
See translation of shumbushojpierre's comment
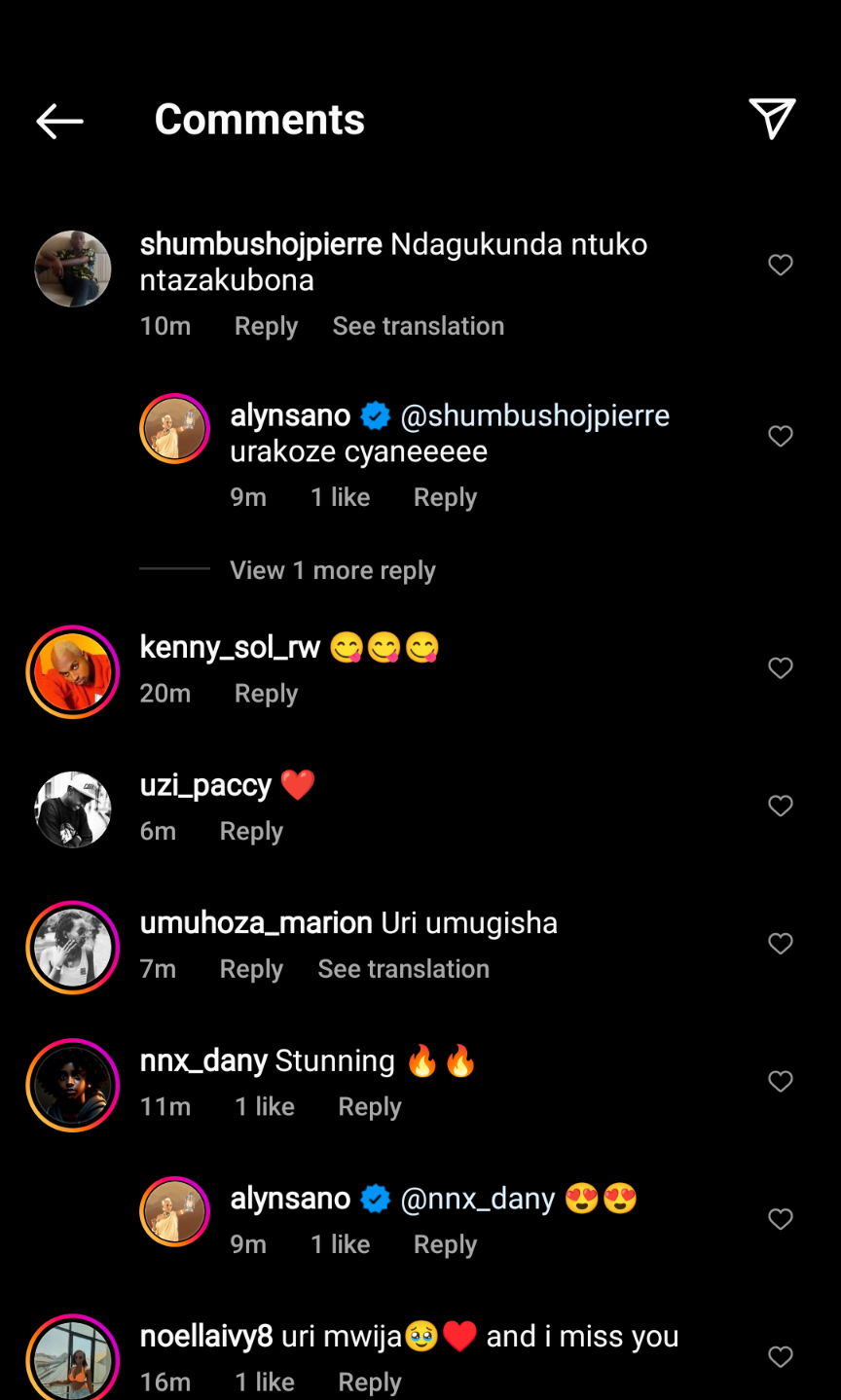(418, 326)
